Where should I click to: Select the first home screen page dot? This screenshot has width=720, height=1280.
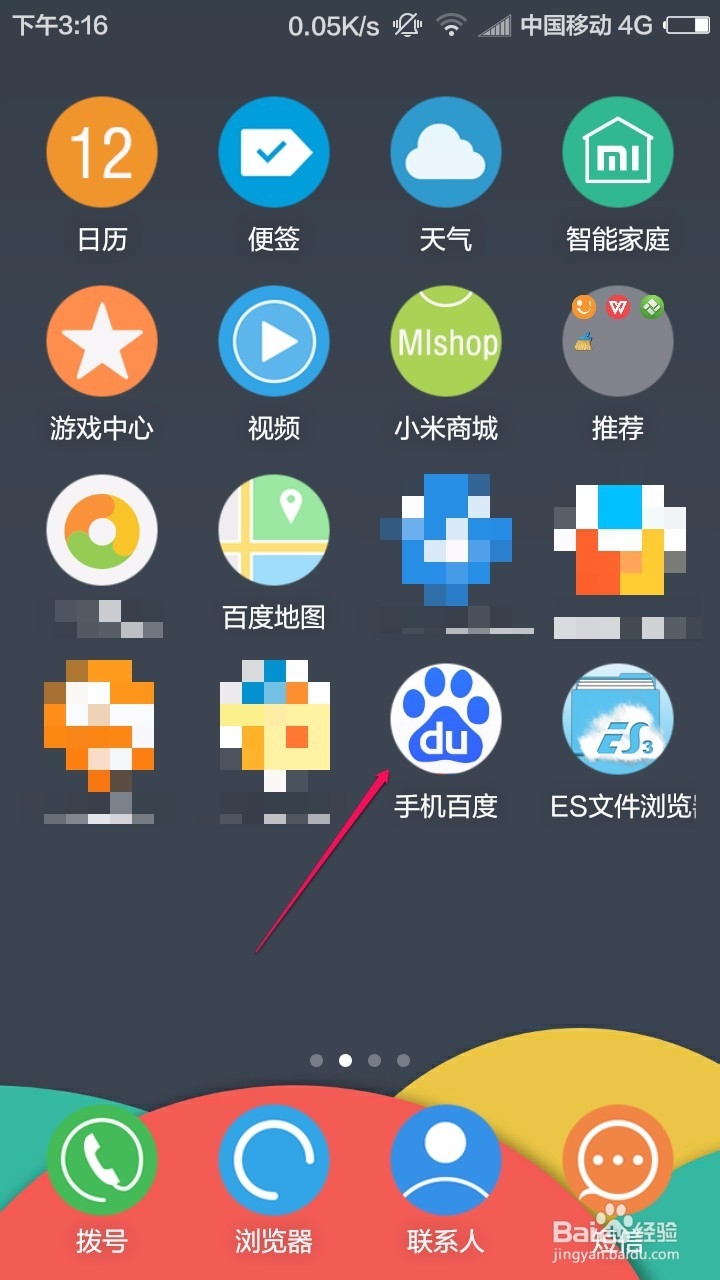tap(316, 1060)
